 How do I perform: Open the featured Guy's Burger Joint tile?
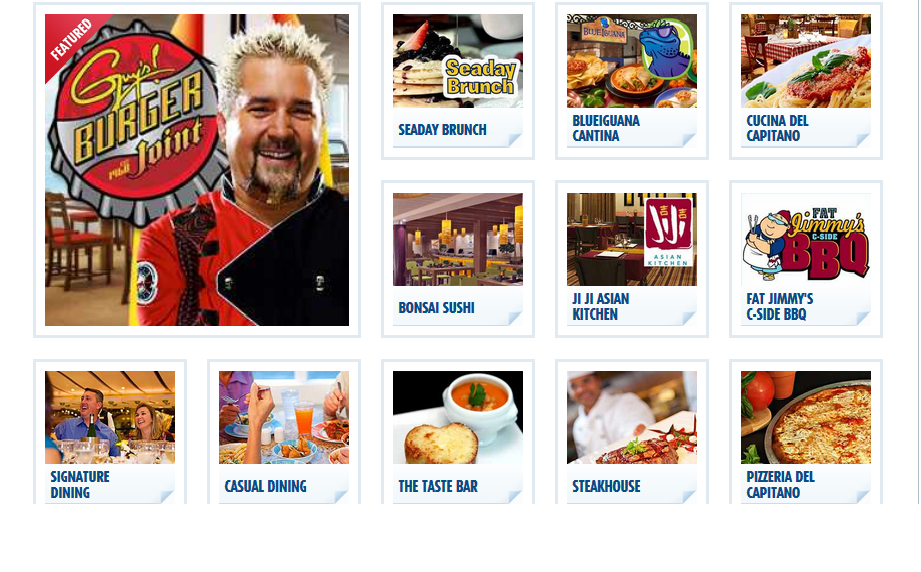point(197,170)
